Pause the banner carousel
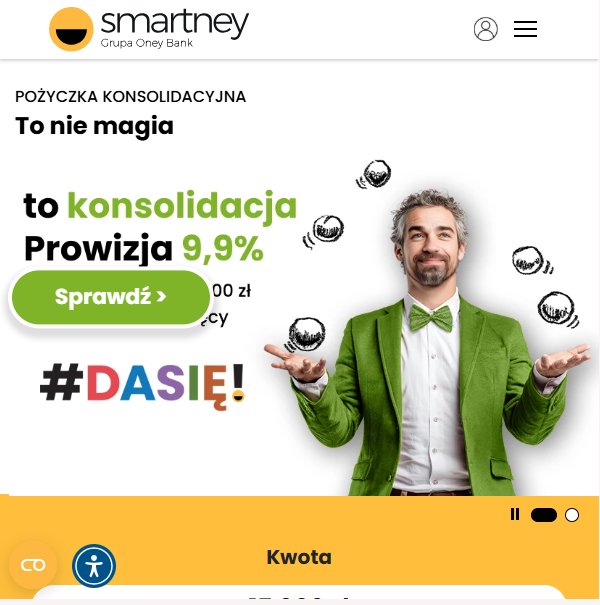 (515, 514)
